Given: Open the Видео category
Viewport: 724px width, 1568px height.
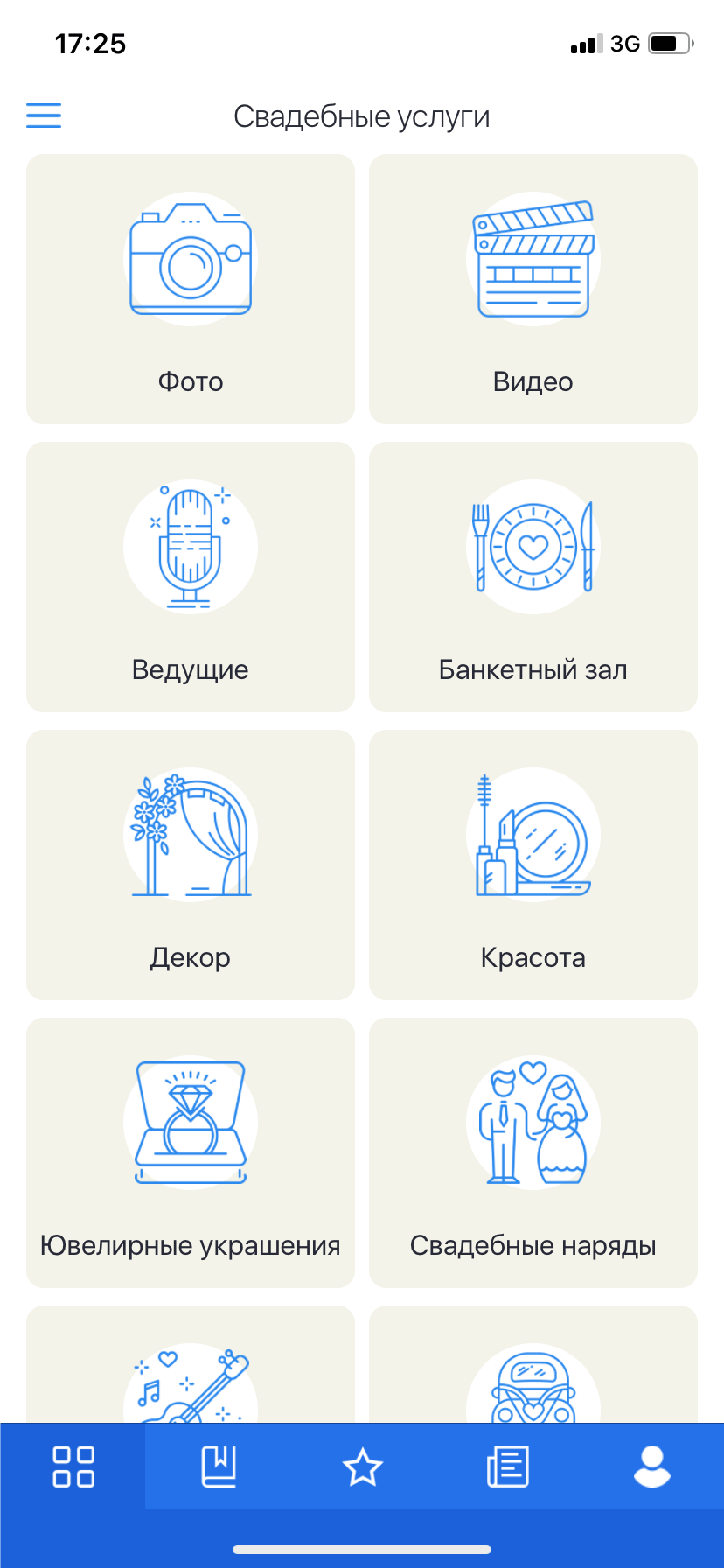Looking at the screenshot, I should 533,290.
